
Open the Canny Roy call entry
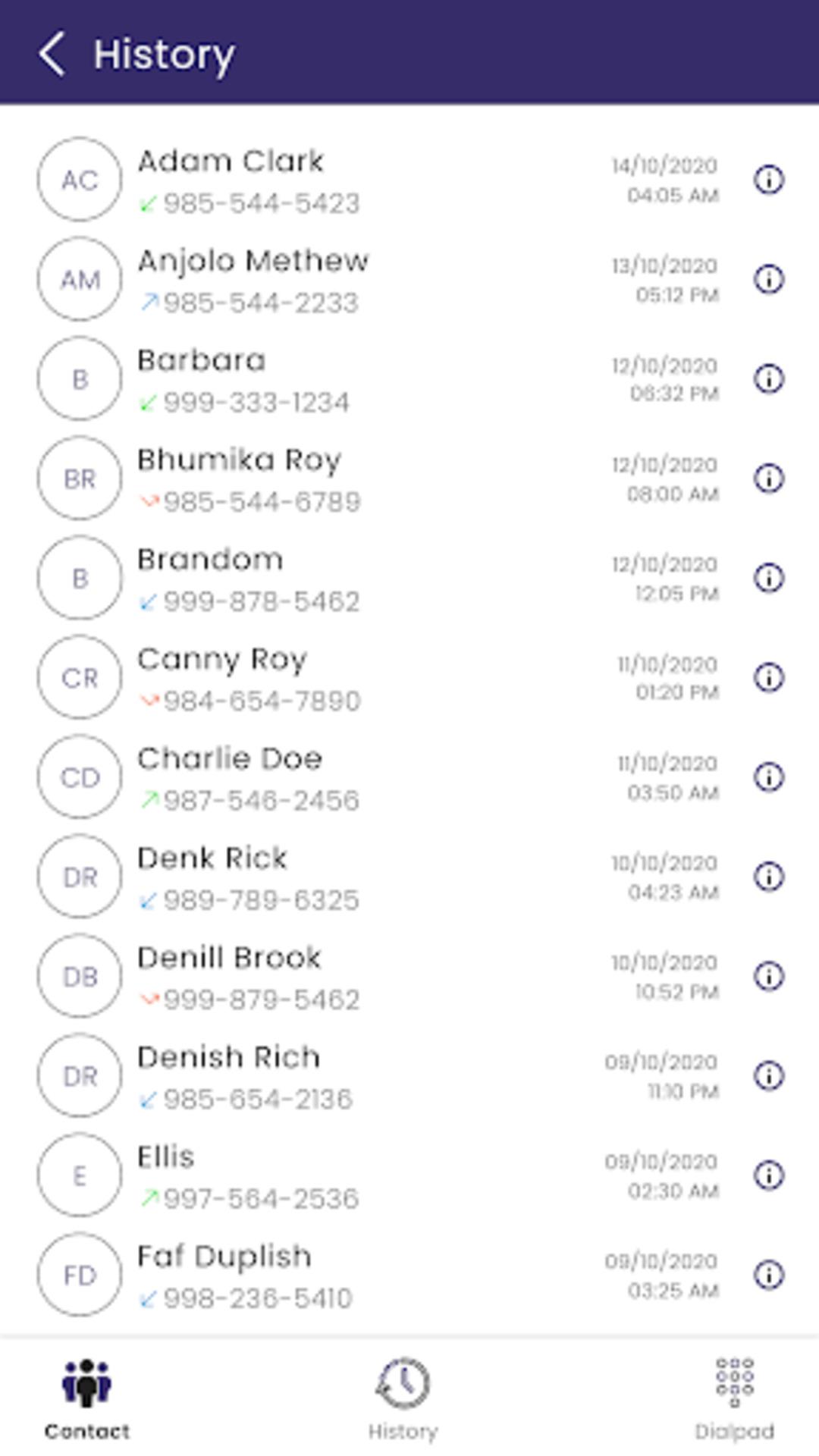pos(409,677)
